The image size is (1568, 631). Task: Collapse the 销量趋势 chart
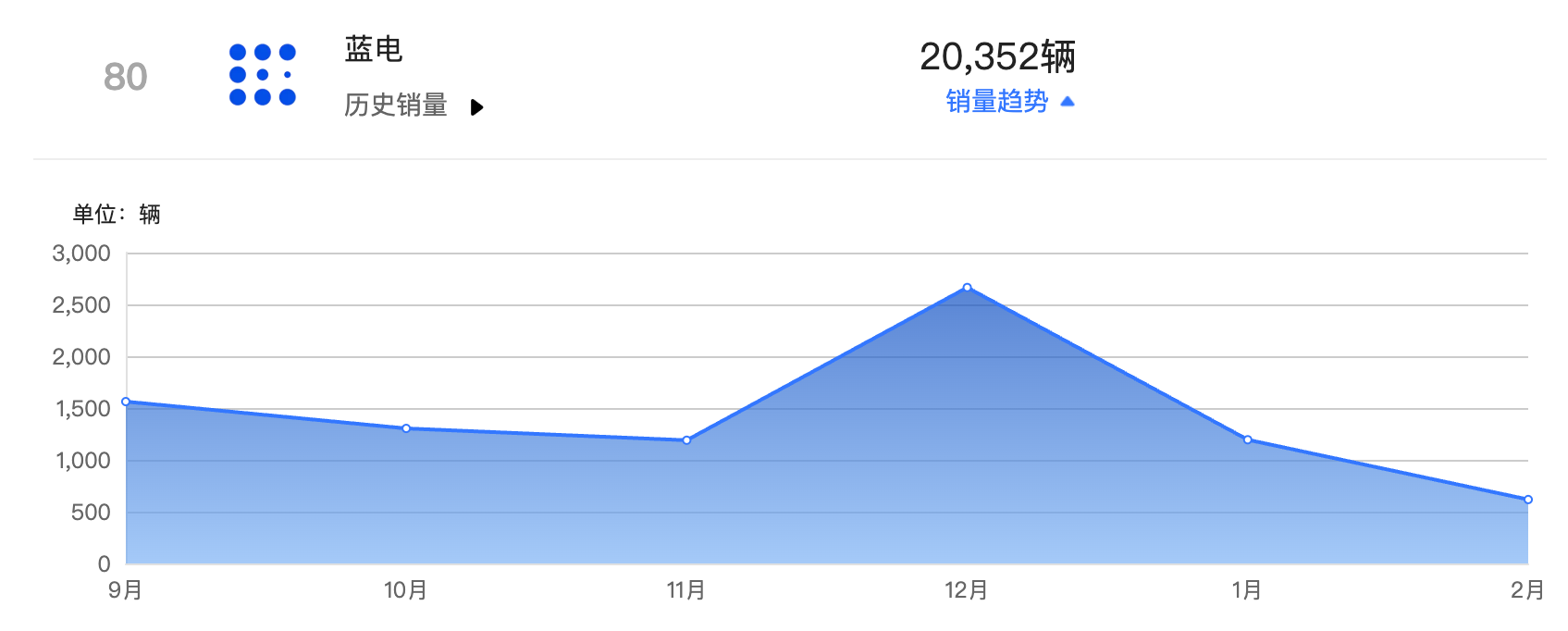[1009, 102]
